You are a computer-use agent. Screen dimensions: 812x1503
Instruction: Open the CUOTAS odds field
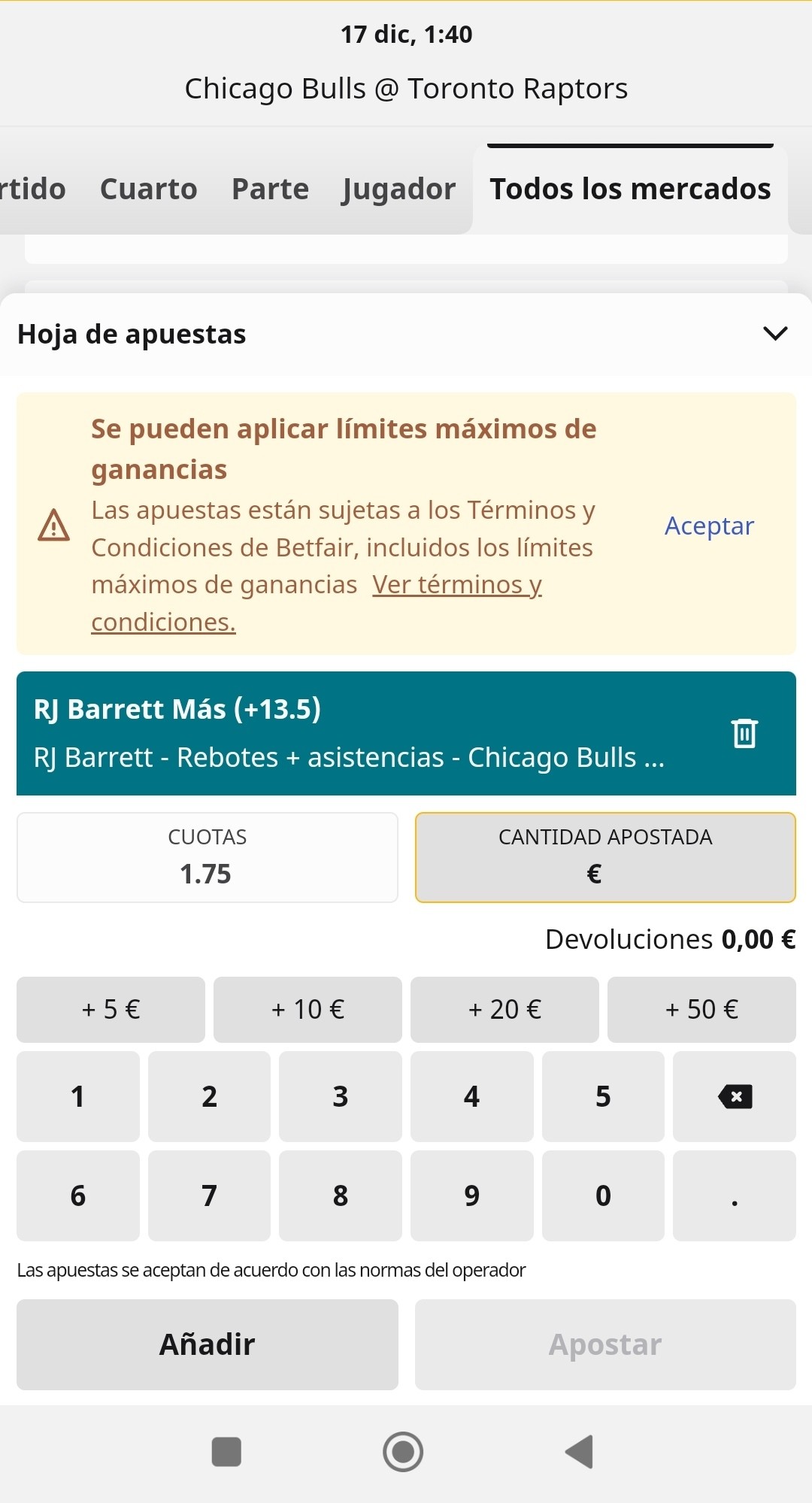click(208, 857)
